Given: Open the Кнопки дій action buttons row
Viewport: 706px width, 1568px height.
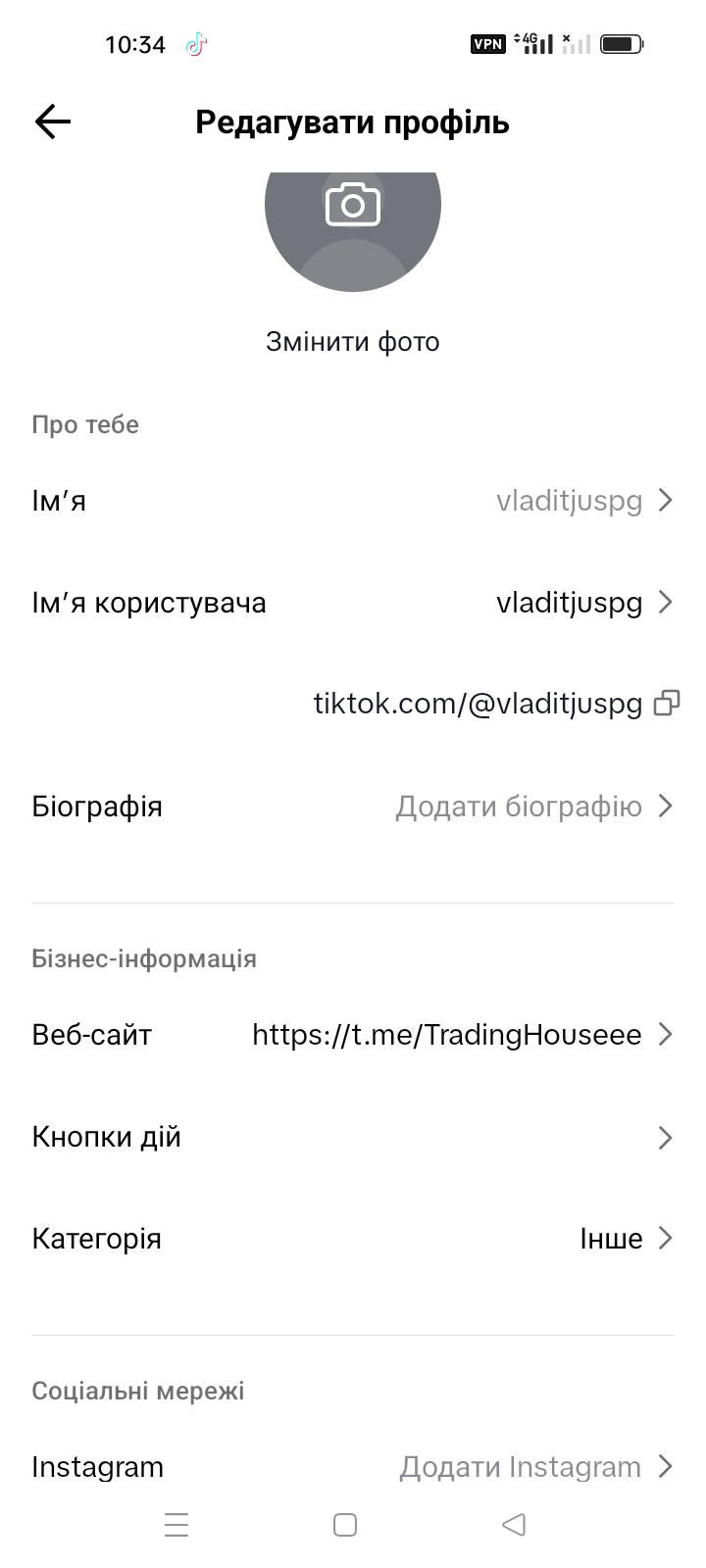Looking at the screenshot, I should point(353,1137).
